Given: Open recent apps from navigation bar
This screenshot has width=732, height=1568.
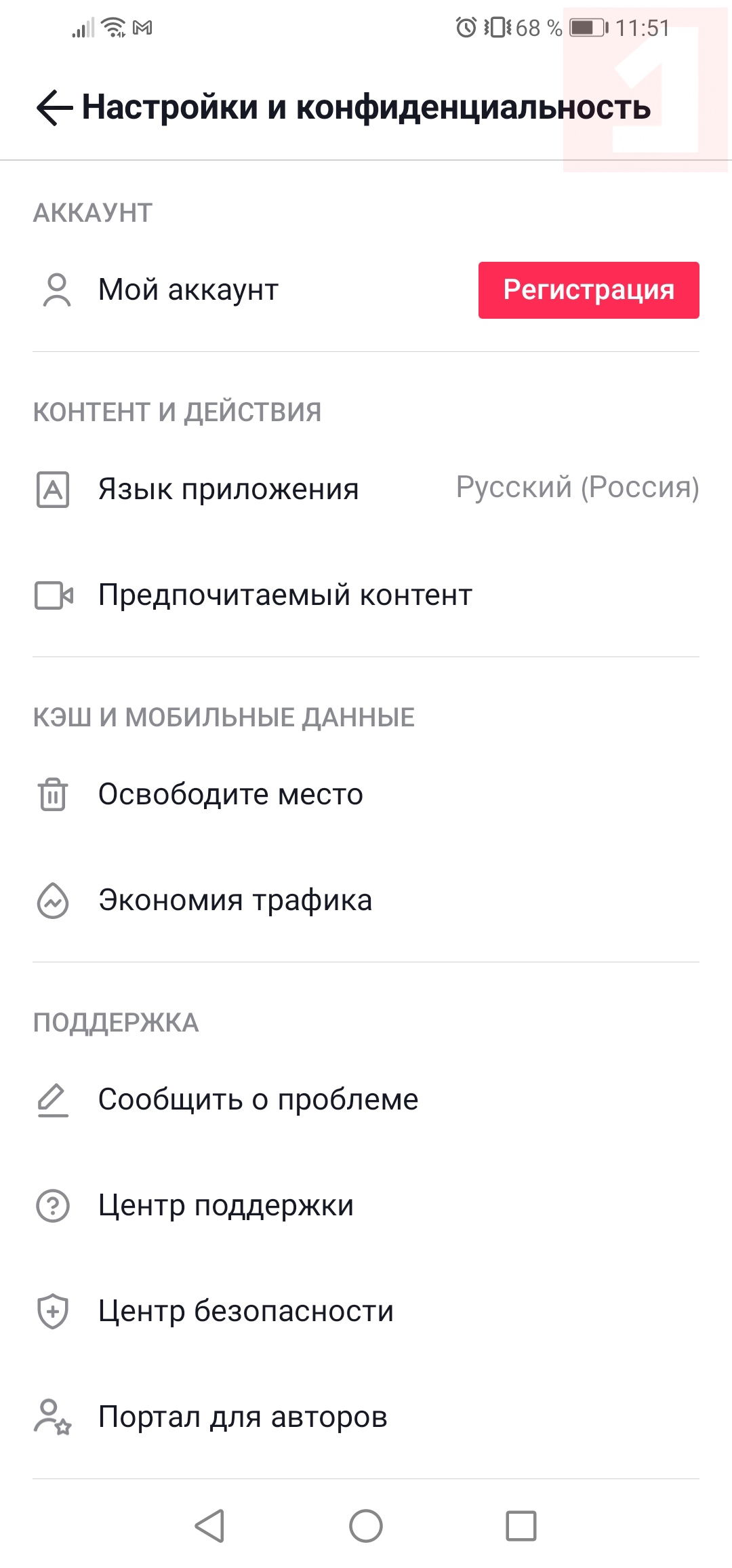Looking at the screenshot, I should pyautogui.click(x=521, y=1526).
